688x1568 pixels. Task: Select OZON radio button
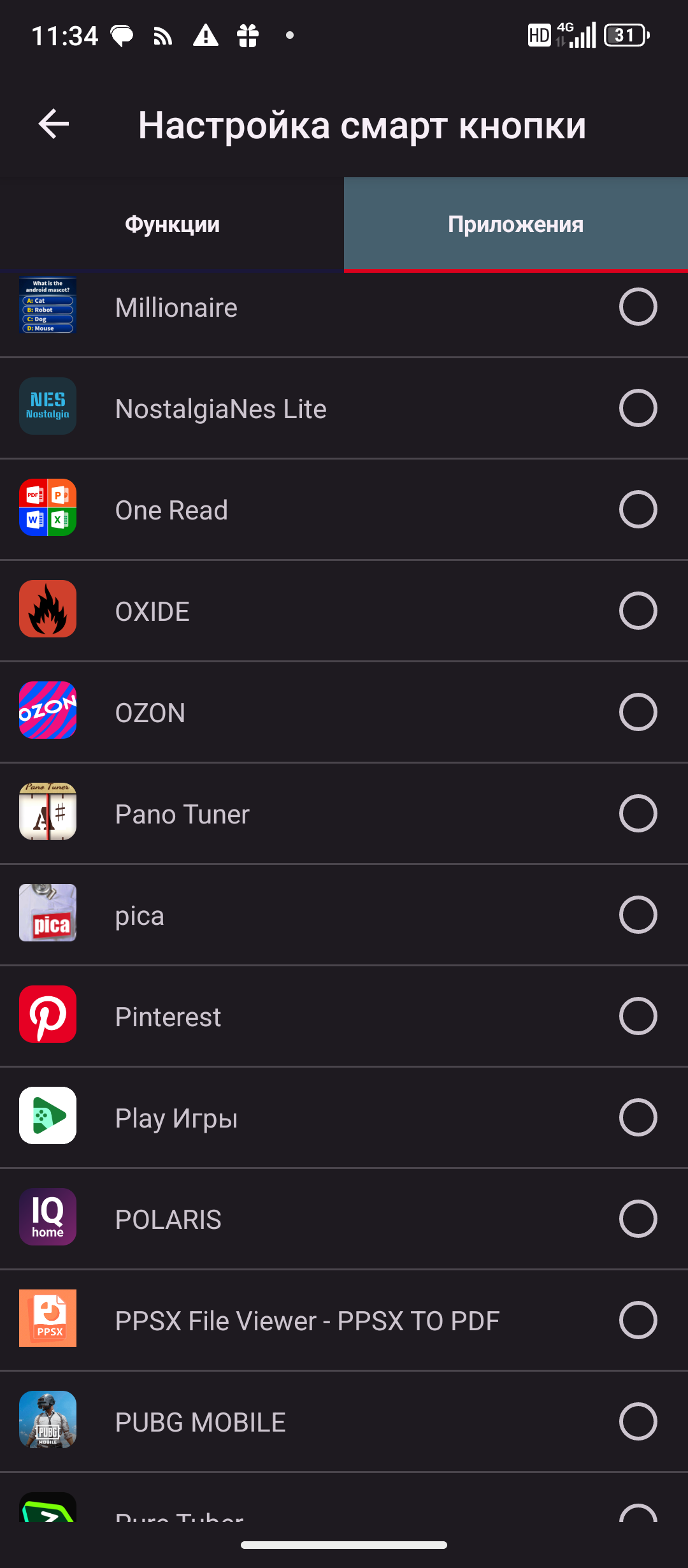(638, 713)
